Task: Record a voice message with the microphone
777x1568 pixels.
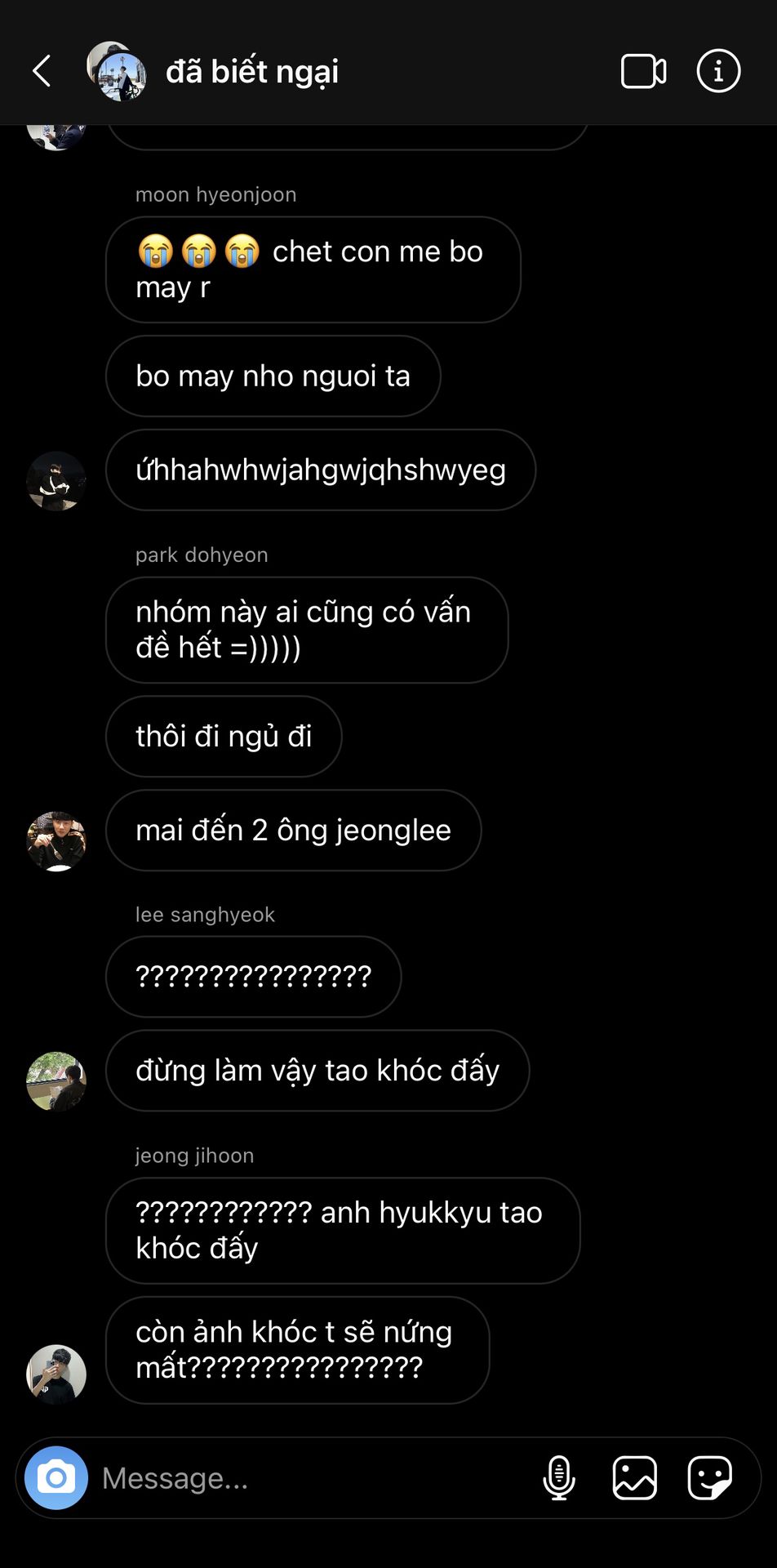Action: pos(559,1477)
